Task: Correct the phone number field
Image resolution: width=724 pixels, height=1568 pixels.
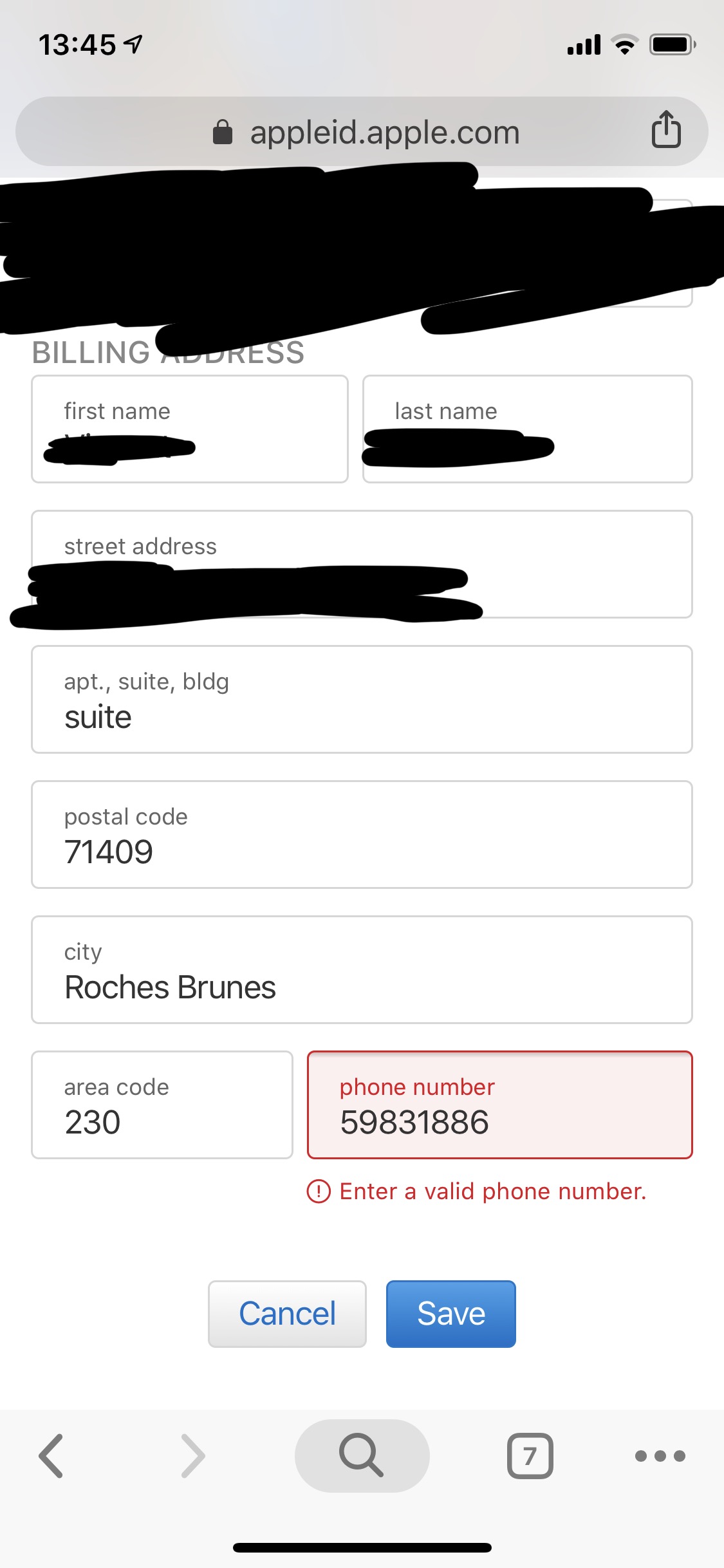Action: click(x=500, y=1105)
